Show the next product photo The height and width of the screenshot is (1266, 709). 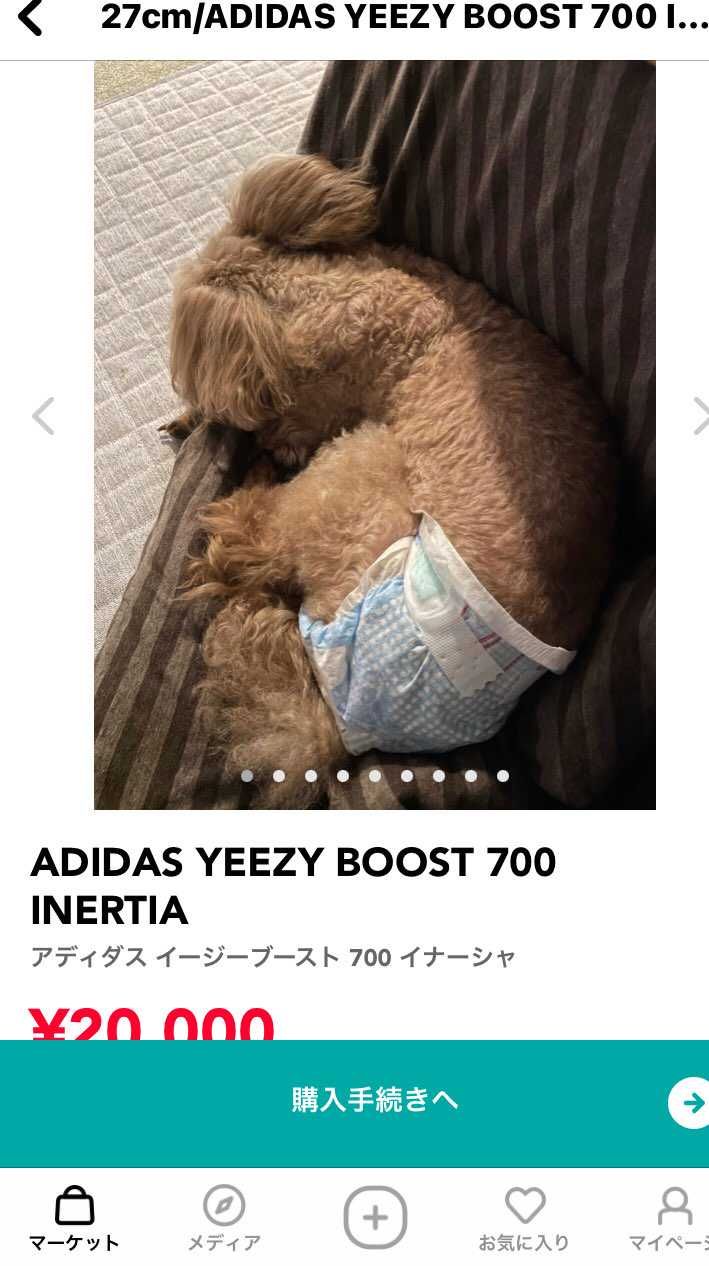699,416
